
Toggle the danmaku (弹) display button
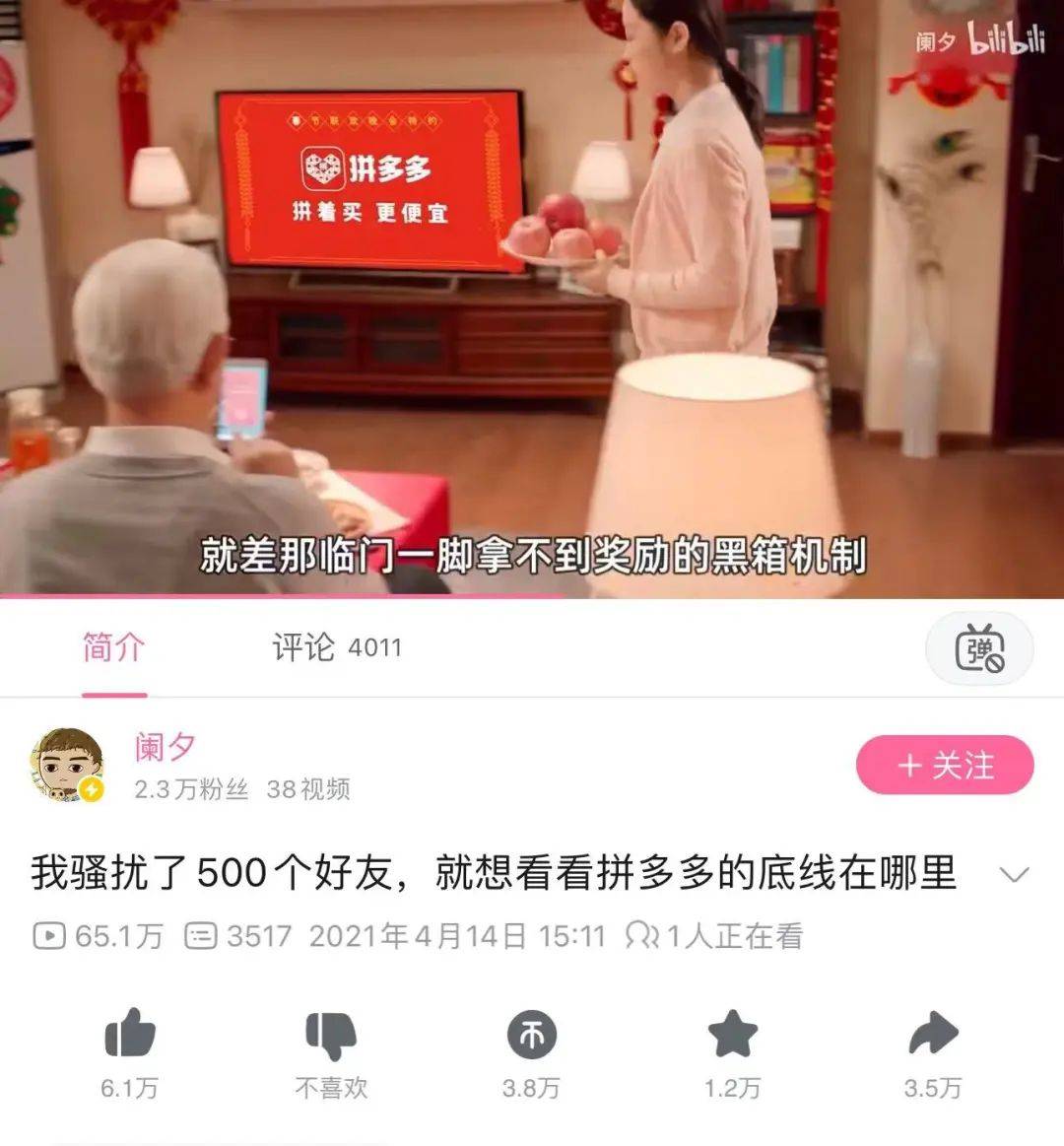pyautogui.click(x=978, y=649)
